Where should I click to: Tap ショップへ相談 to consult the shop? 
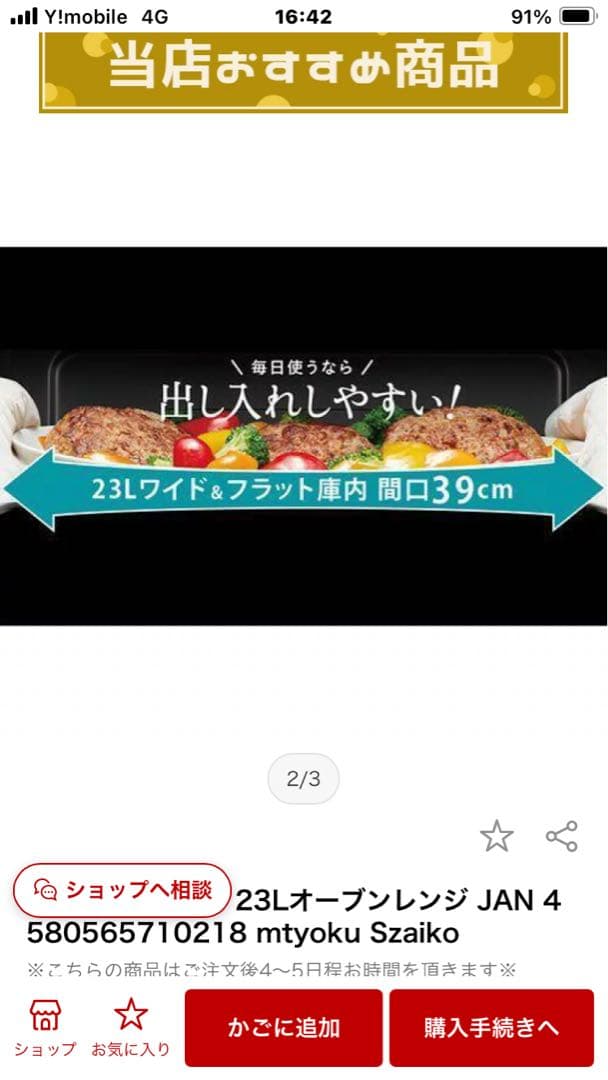pyautogui.click(x=122, y=890)
